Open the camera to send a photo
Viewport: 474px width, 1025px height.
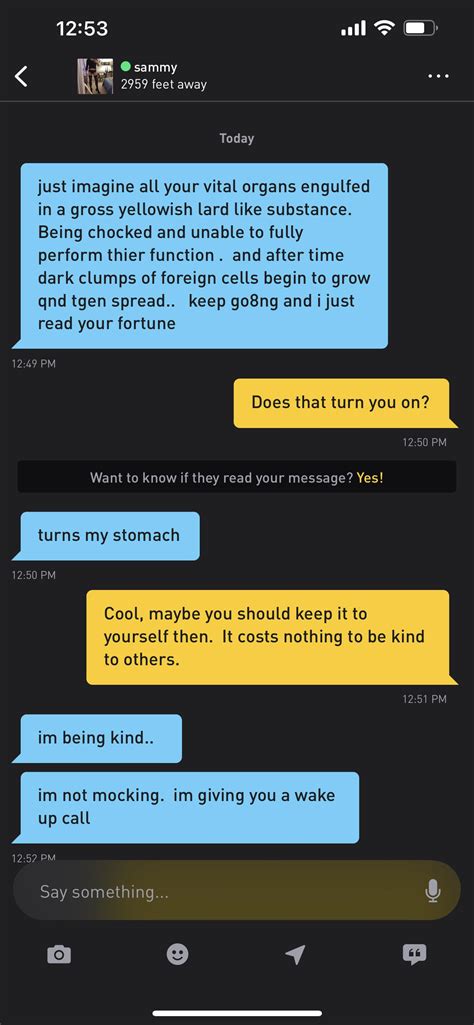point(59,954)
